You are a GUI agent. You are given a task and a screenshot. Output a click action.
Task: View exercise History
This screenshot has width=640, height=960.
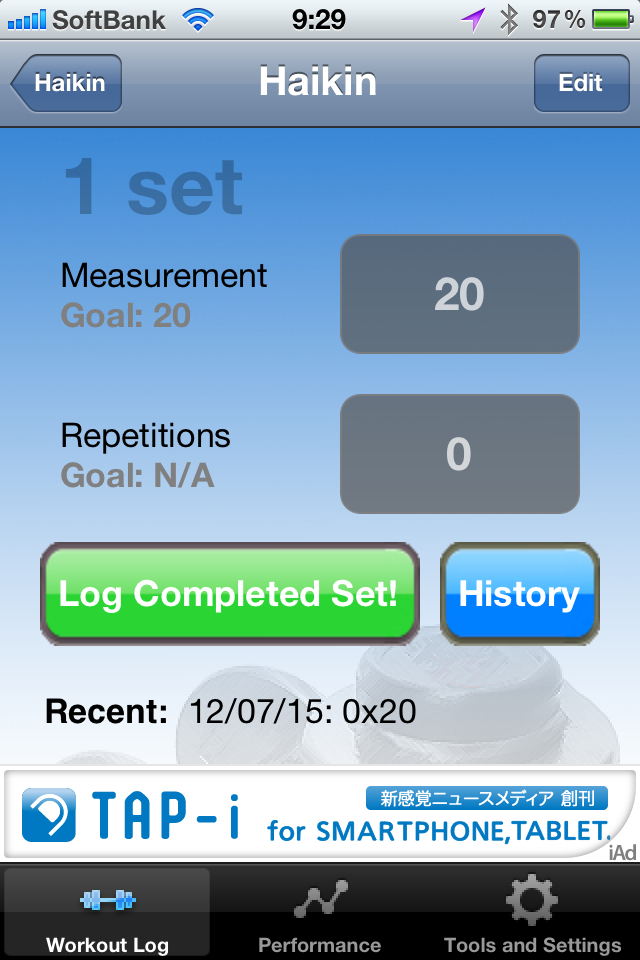pyautogui.click(x=519, y=594)
